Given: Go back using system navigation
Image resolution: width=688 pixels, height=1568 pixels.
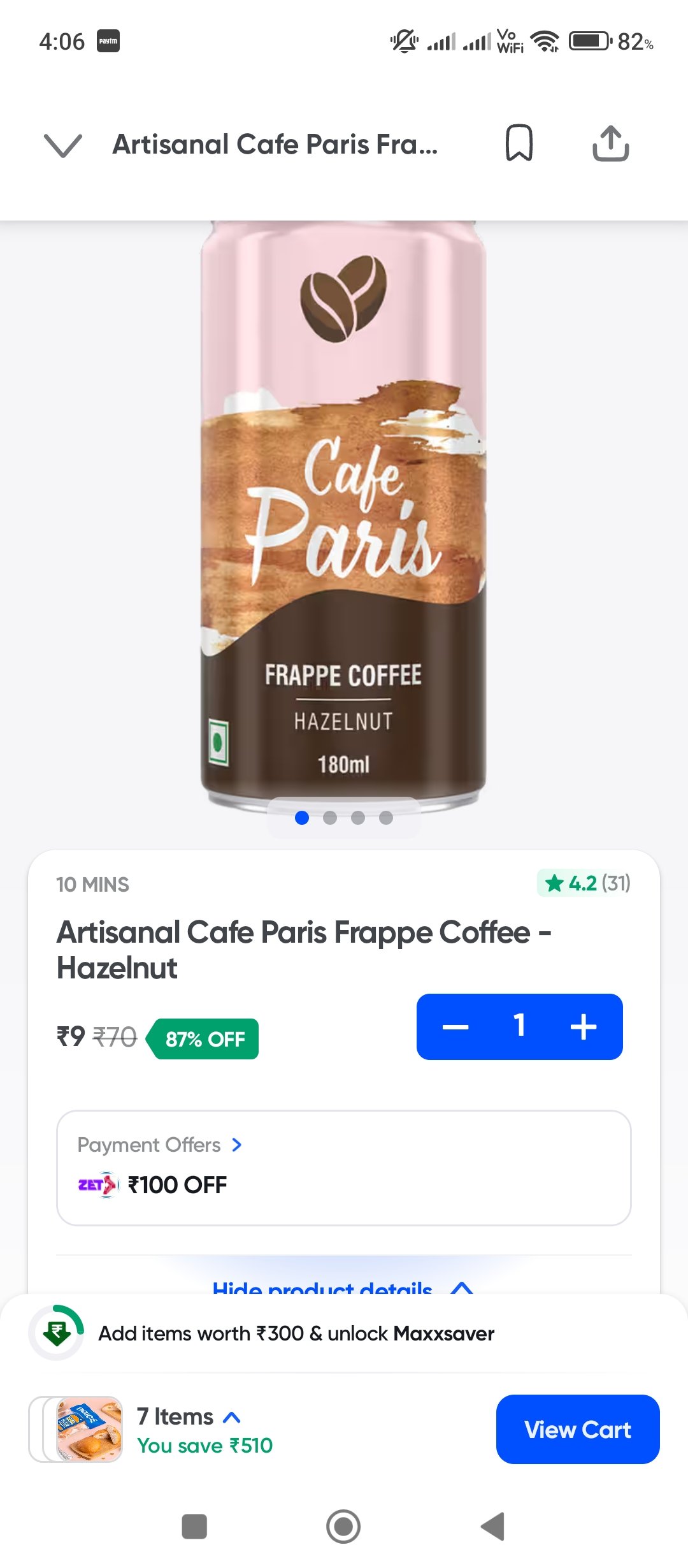Looking at the screenshot, I should click(493, 1527).
